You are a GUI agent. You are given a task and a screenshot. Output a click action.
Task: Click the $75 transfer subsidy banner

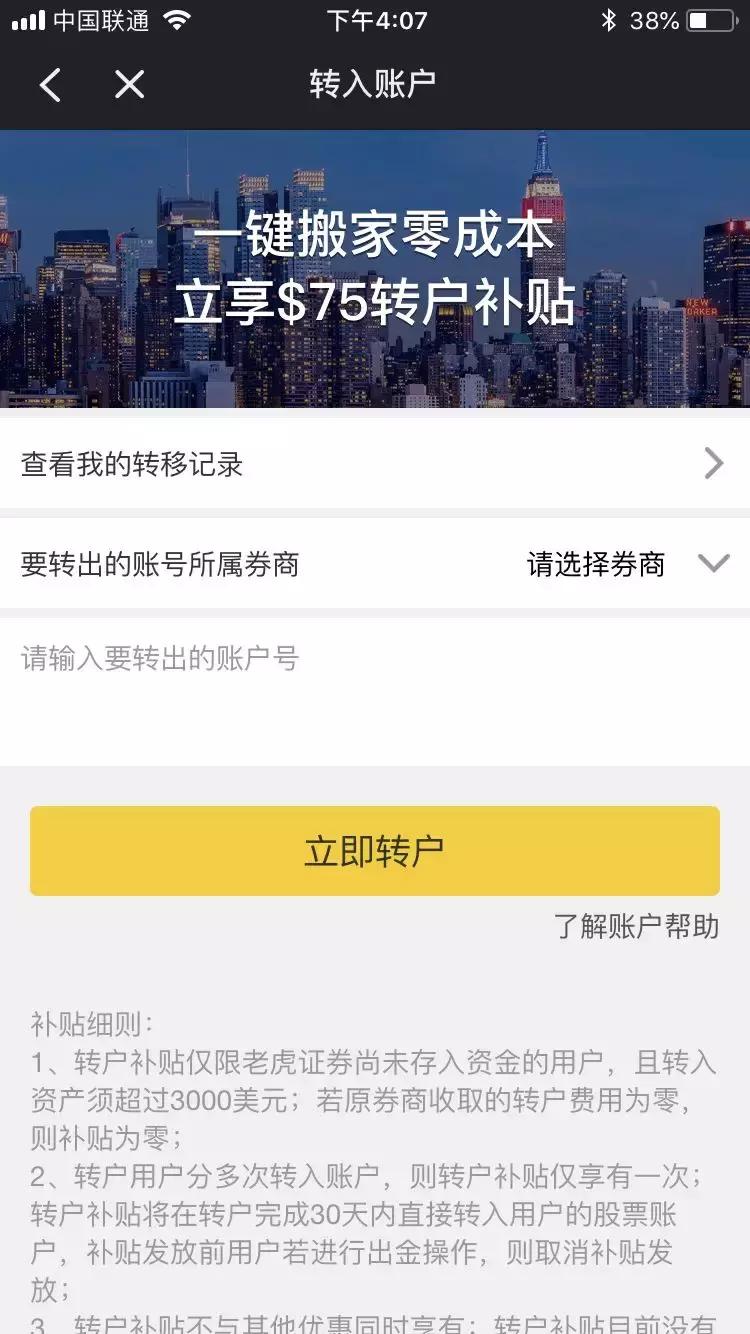[x=375, y=270]
